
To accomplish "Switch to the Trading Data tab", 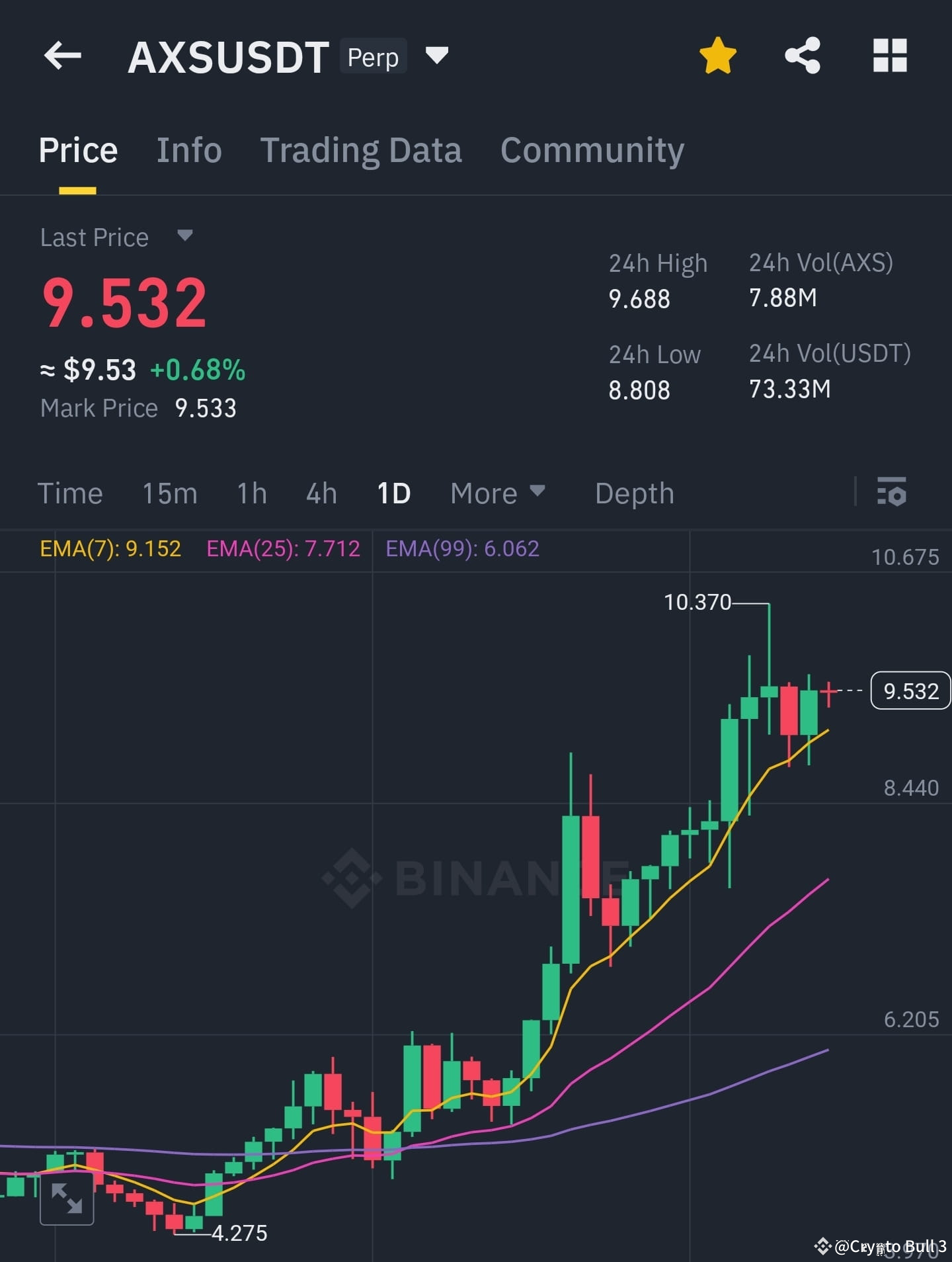I will coord(362,149).
